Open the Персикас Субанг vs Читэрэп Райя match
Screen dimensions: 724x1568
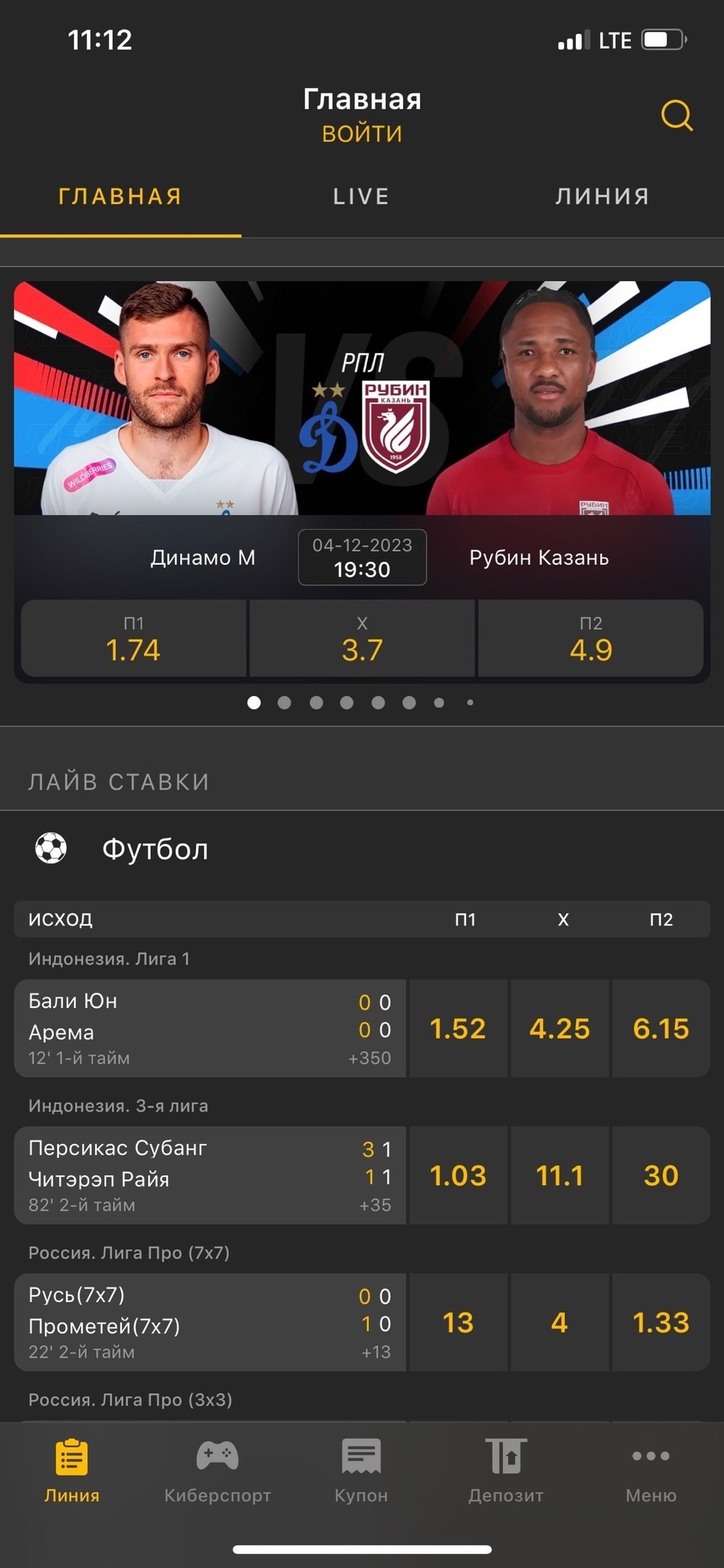(209, 1175)
